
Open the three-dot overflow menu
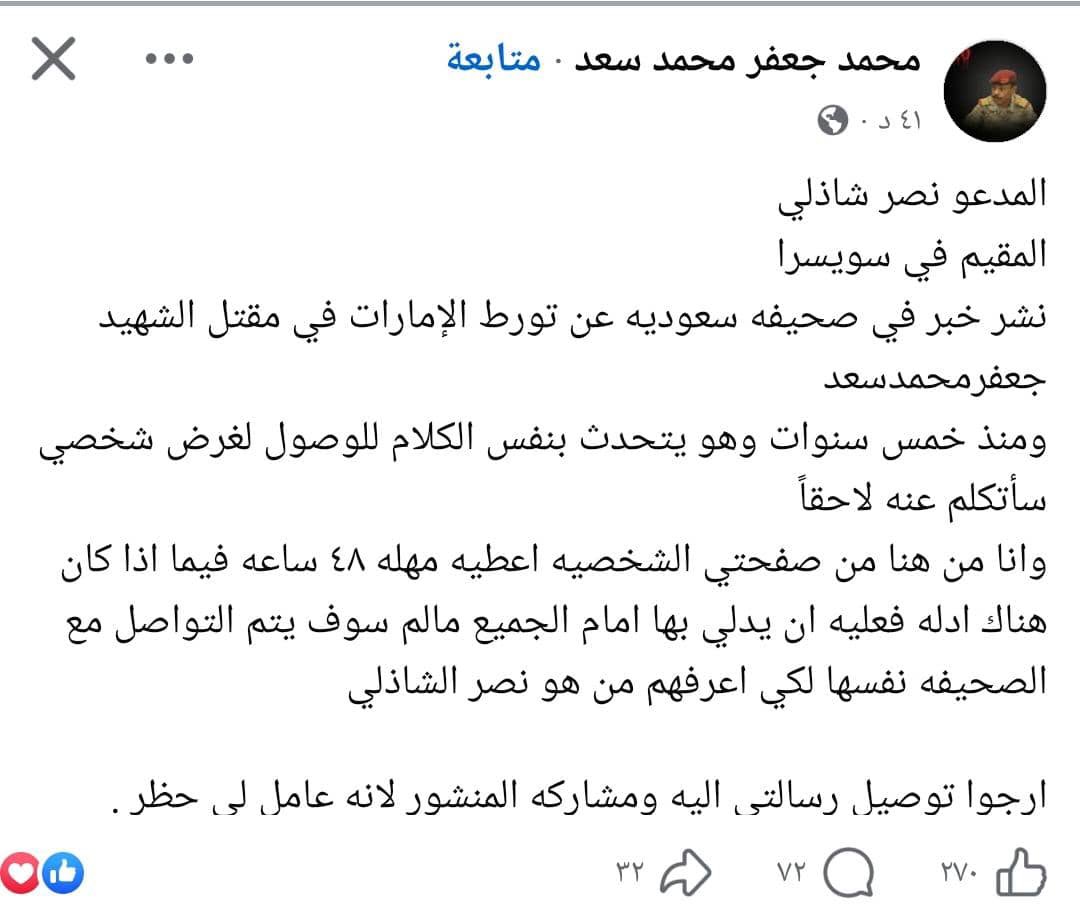pyautogui.click(x=168, y=59)
